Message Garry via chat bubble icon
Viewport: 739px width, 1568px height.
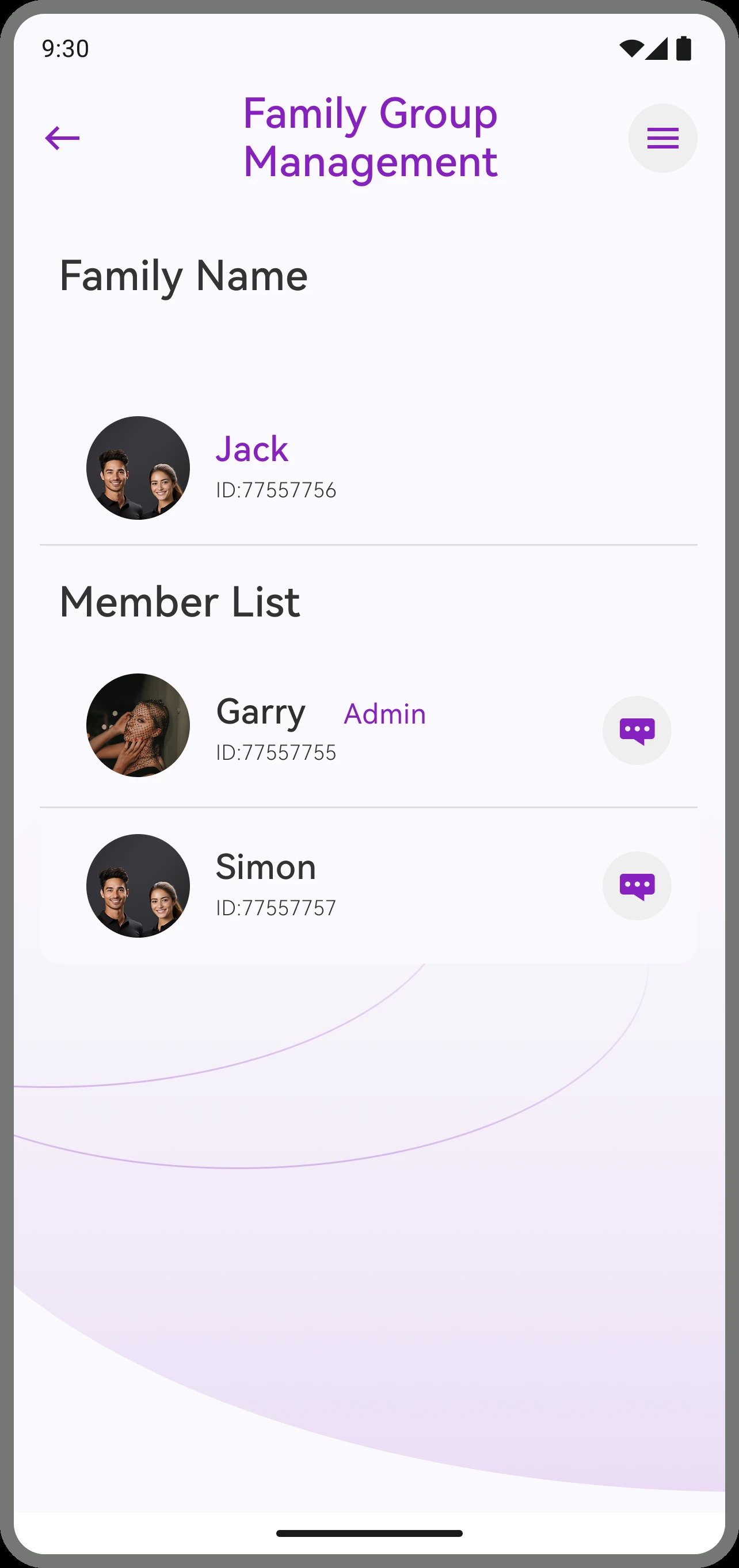pyautogui.click(x=637, y=730)
